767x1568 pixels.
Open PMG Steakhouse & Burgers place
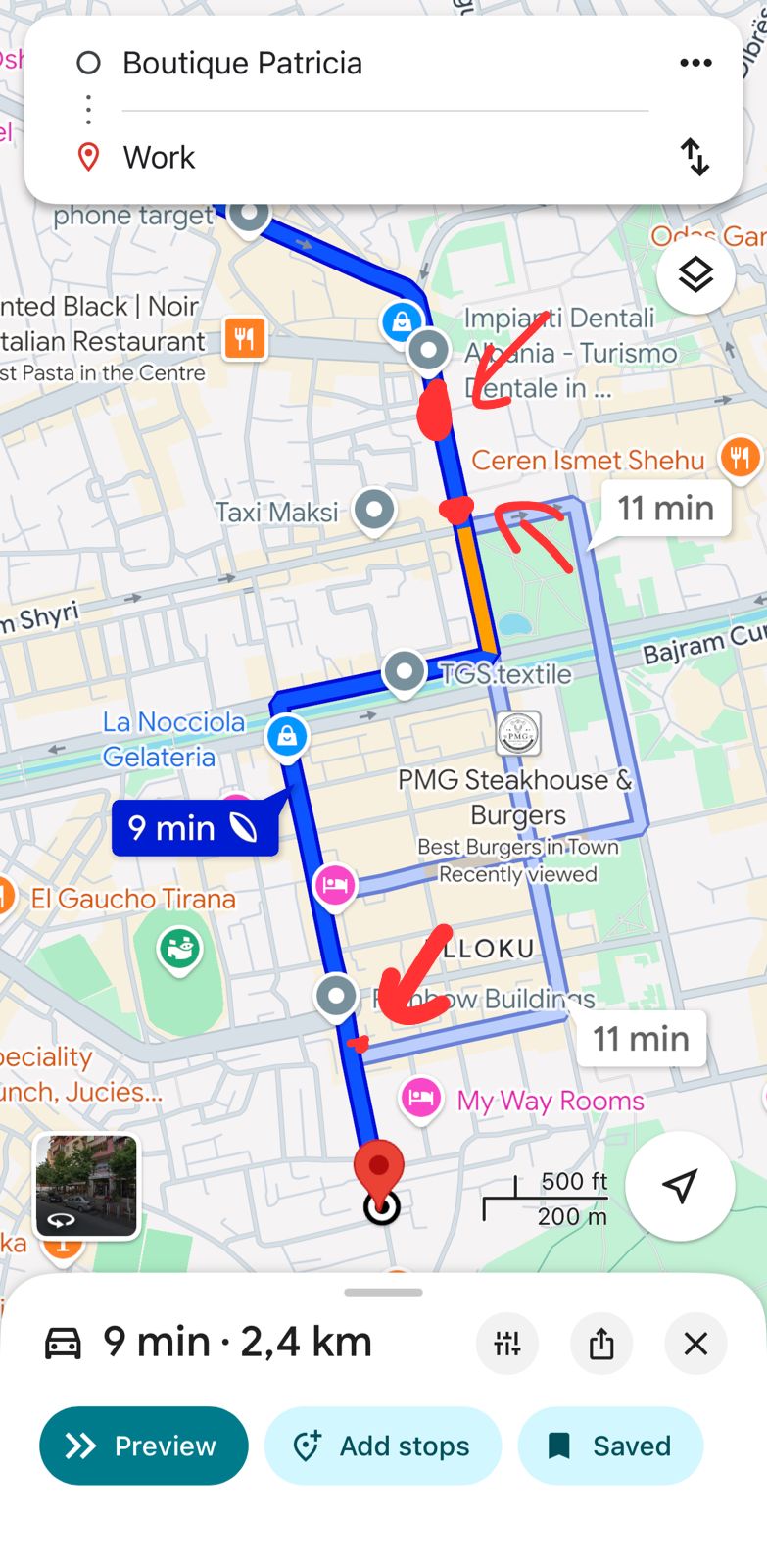coord(518,734)
